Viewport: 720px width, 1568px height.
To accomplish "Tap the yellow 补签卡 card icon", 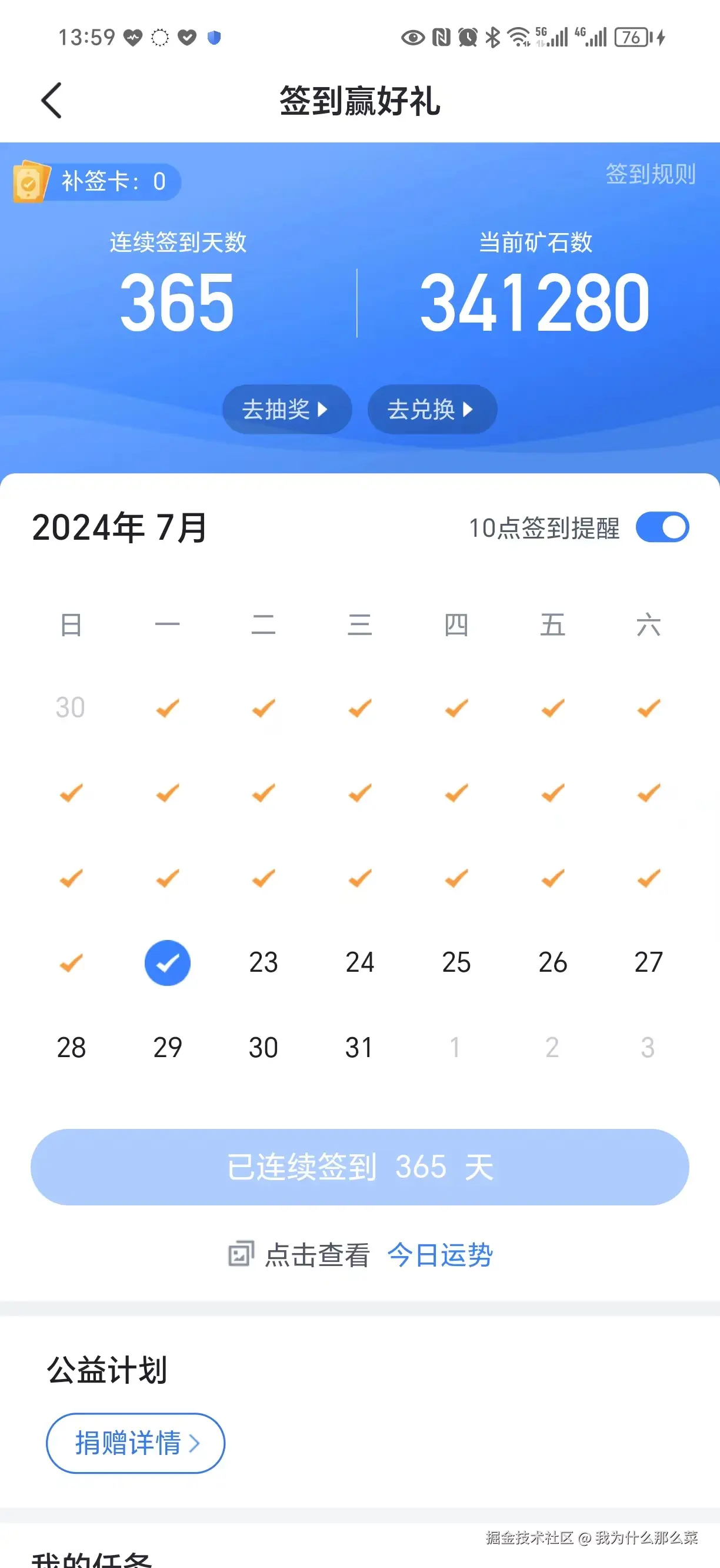I will pos(32,181).
